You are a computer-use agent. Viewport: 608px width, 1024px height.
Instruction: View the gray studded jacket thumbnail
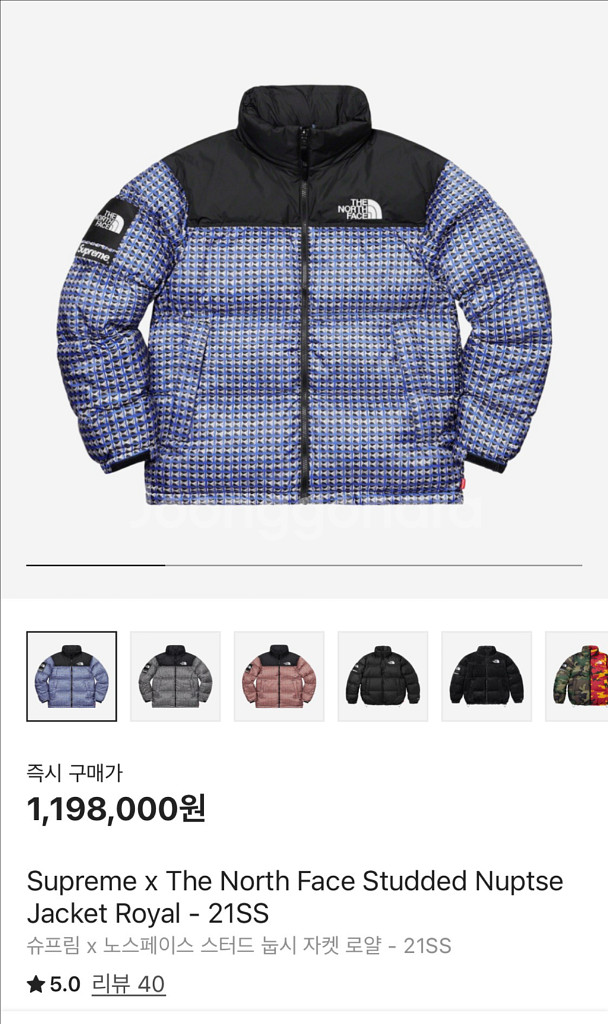coord(175,676)
